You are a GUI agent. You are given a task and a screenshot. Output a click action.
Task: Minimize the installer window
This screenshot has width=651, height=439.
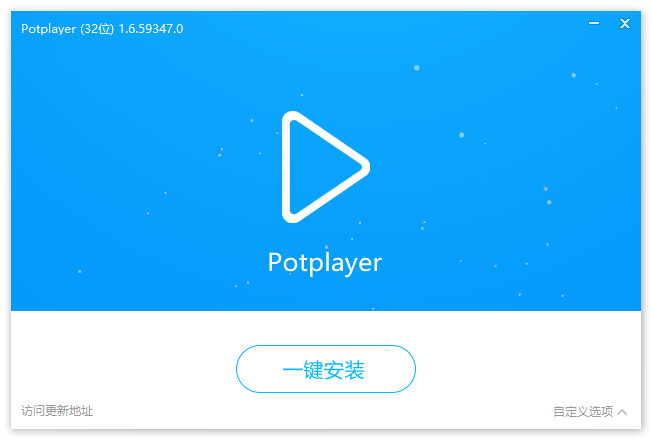596,25
